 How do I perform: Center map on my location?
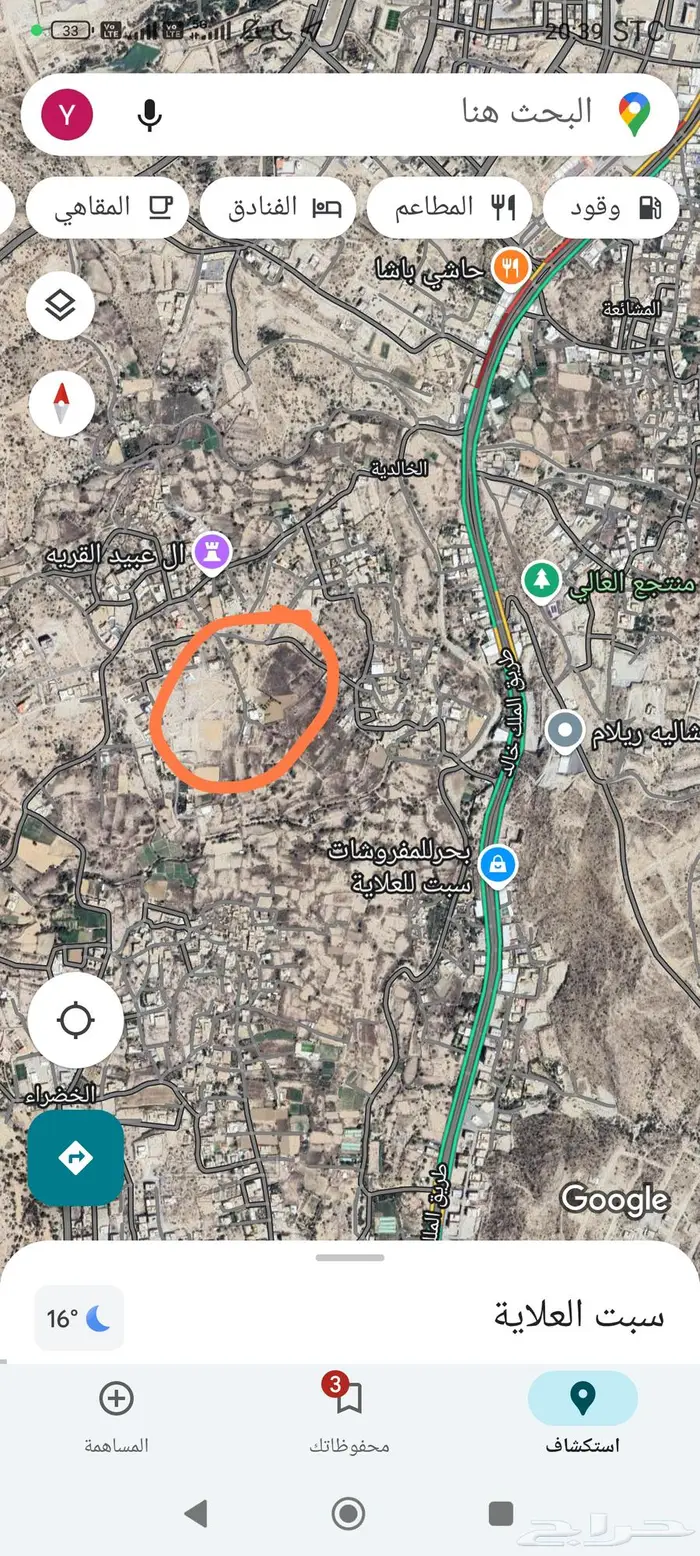[76, 1021]
